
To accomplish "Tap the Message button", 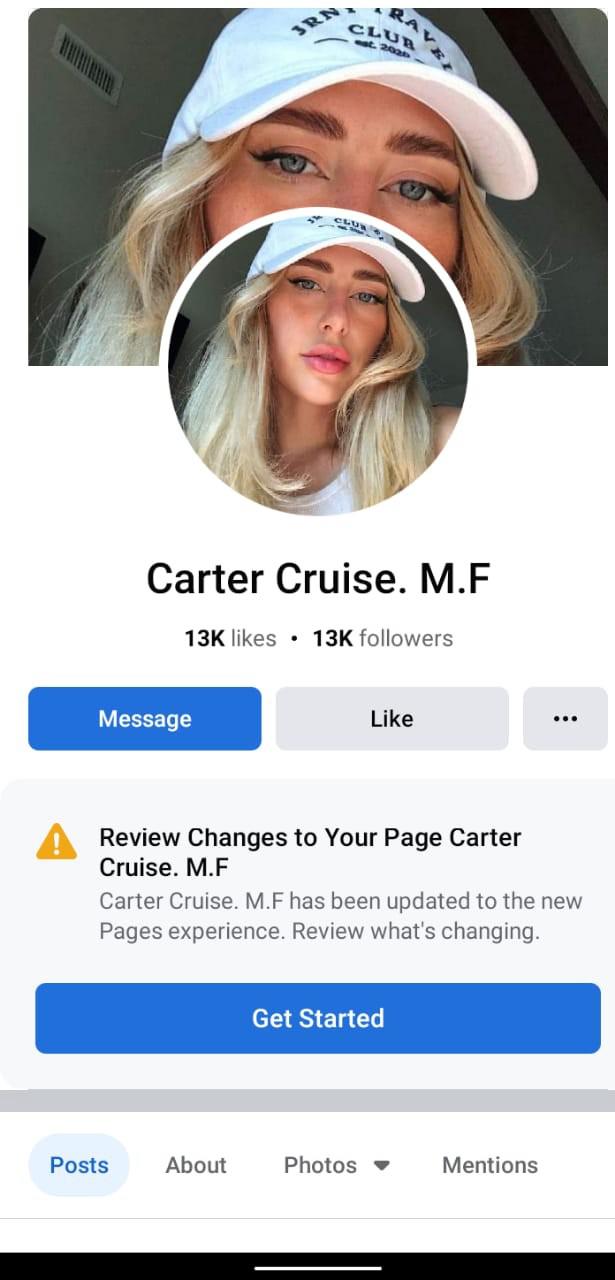I will coord(145,718).
